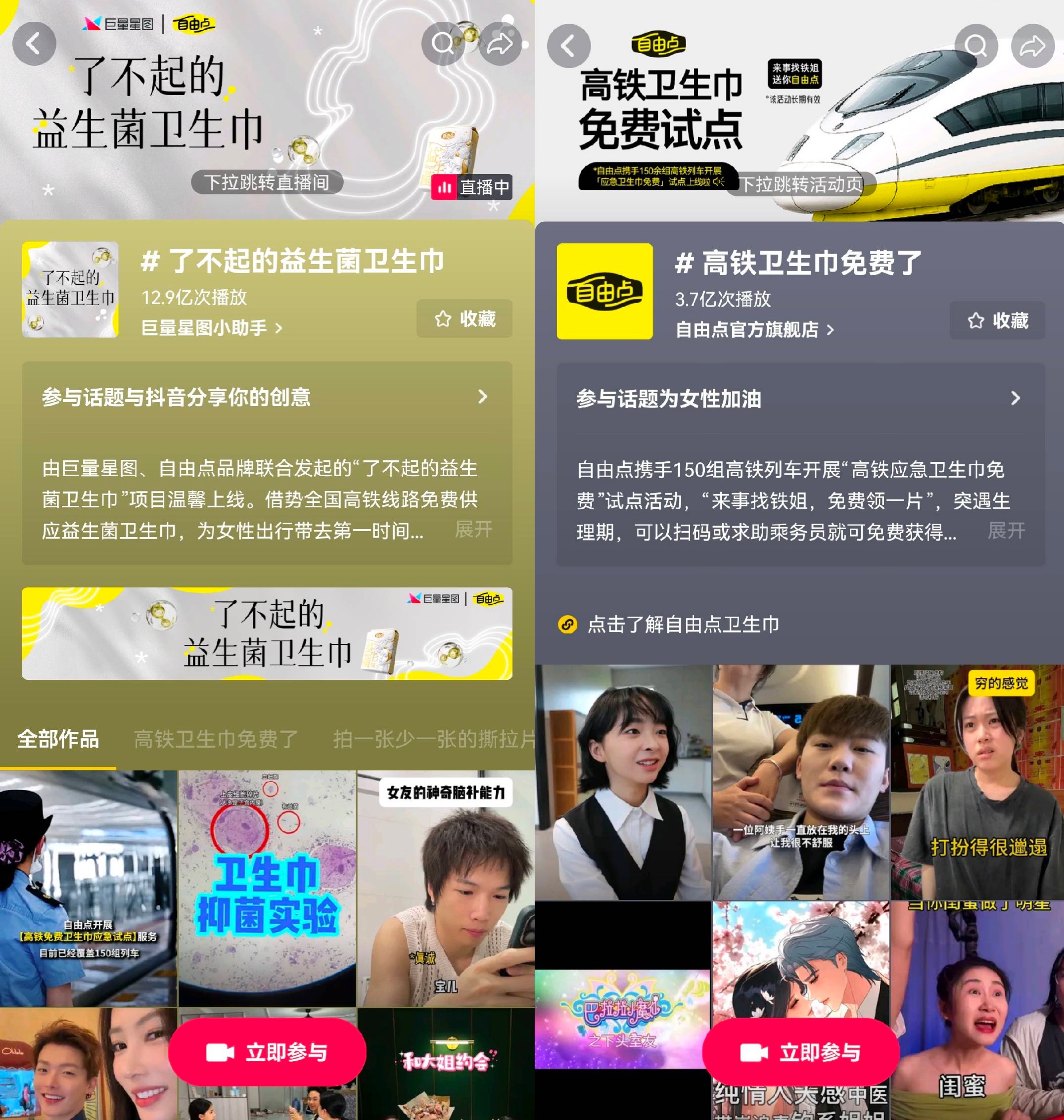Play the 女友的神奇脑补能力 video
This screenshot has width=1064, height=1120.
pos(445,888)
